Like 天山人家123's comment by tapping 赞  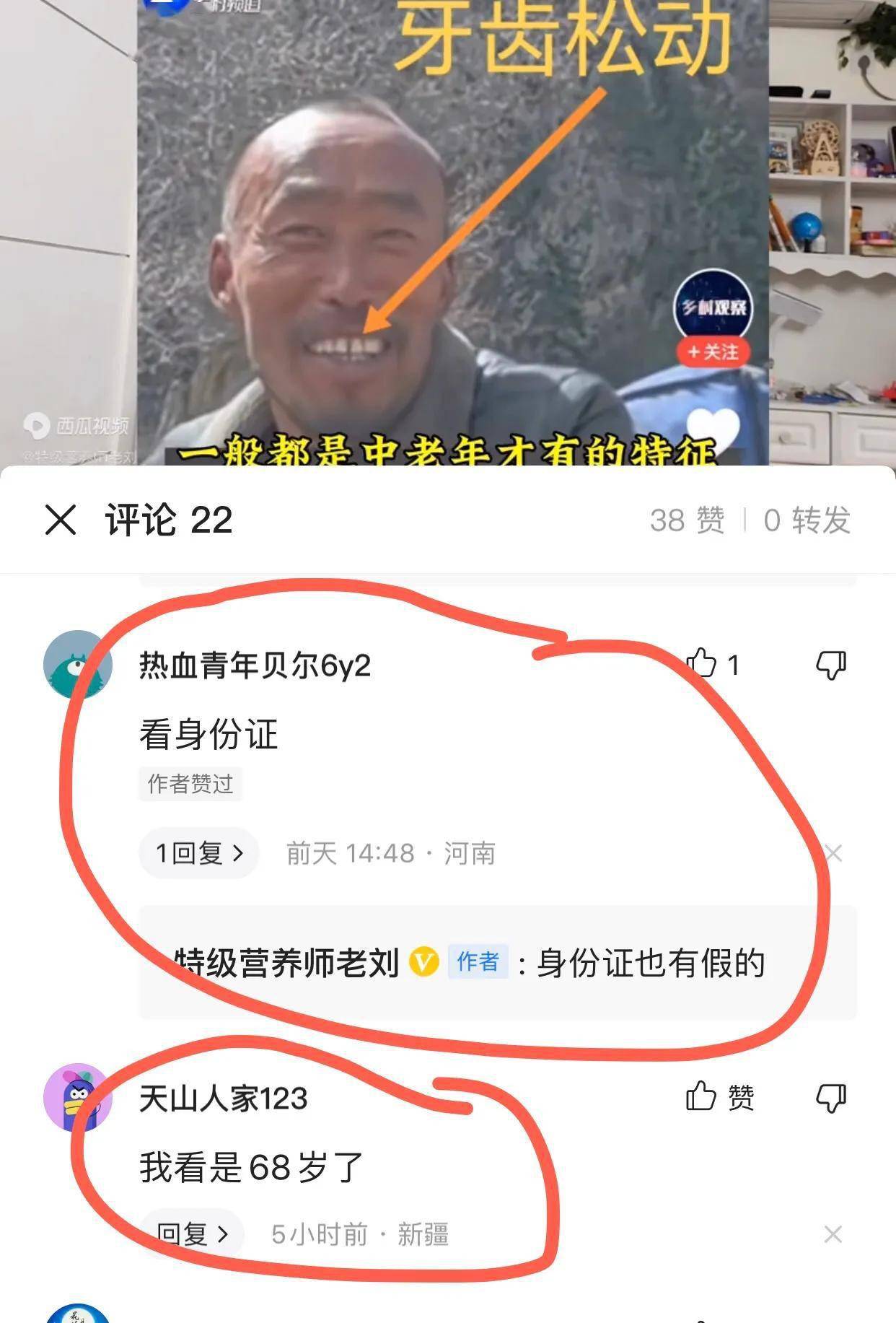(718, 1096)
